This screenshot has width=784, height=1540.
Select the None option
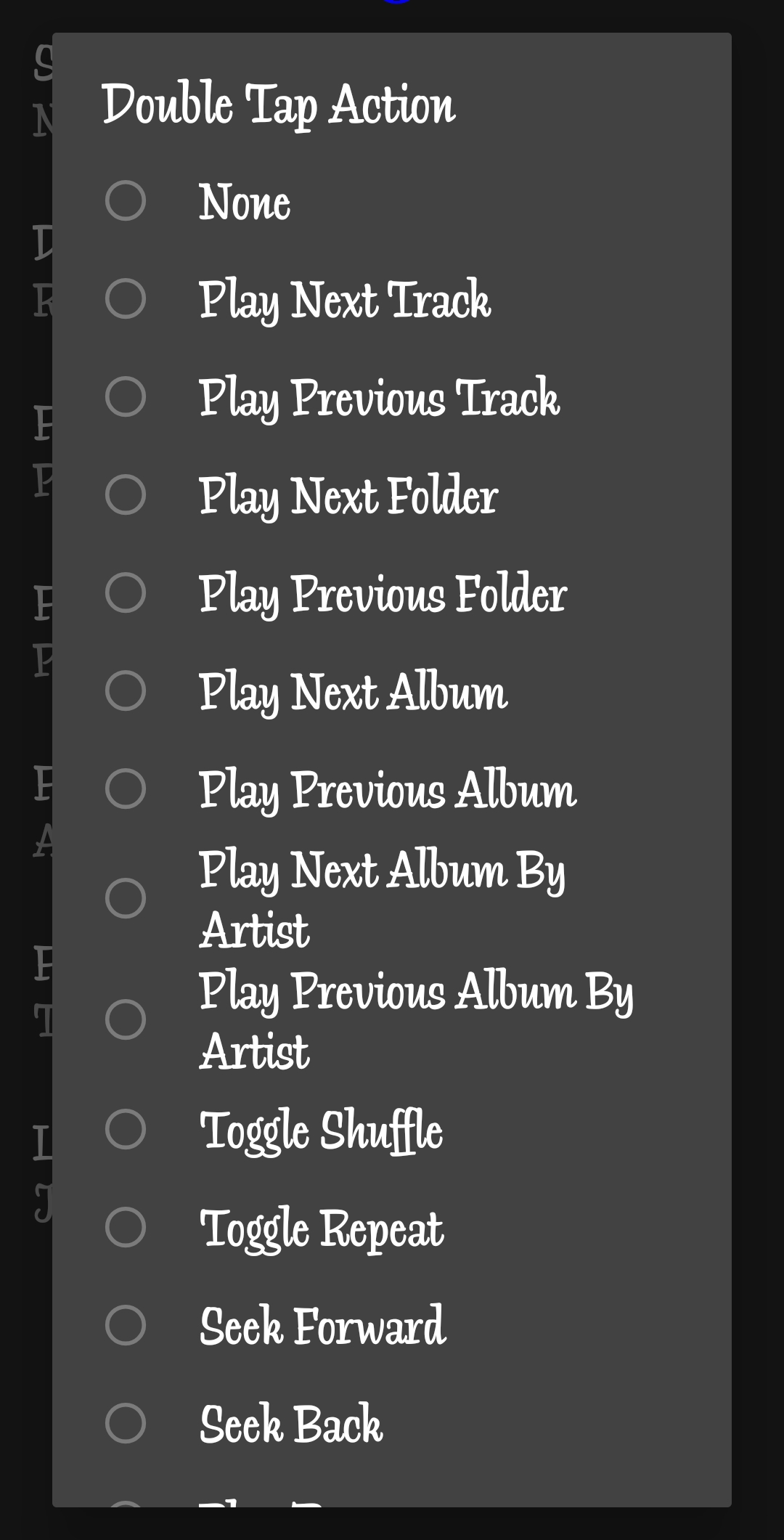126,201
